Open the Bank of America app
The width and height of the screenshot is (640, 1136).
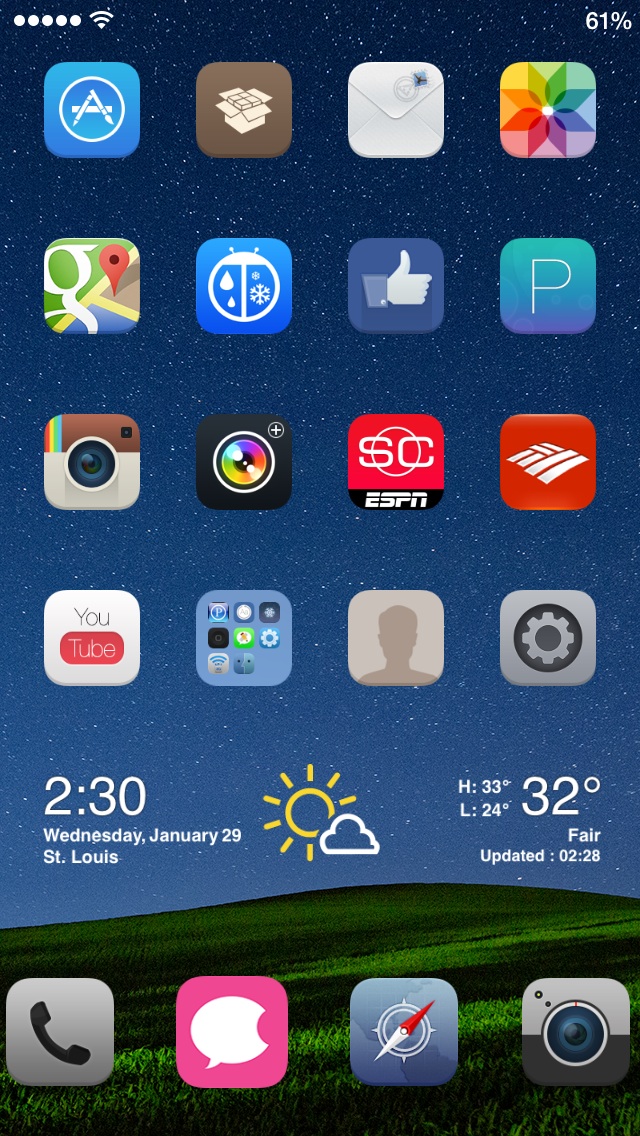tap(548, 462)
